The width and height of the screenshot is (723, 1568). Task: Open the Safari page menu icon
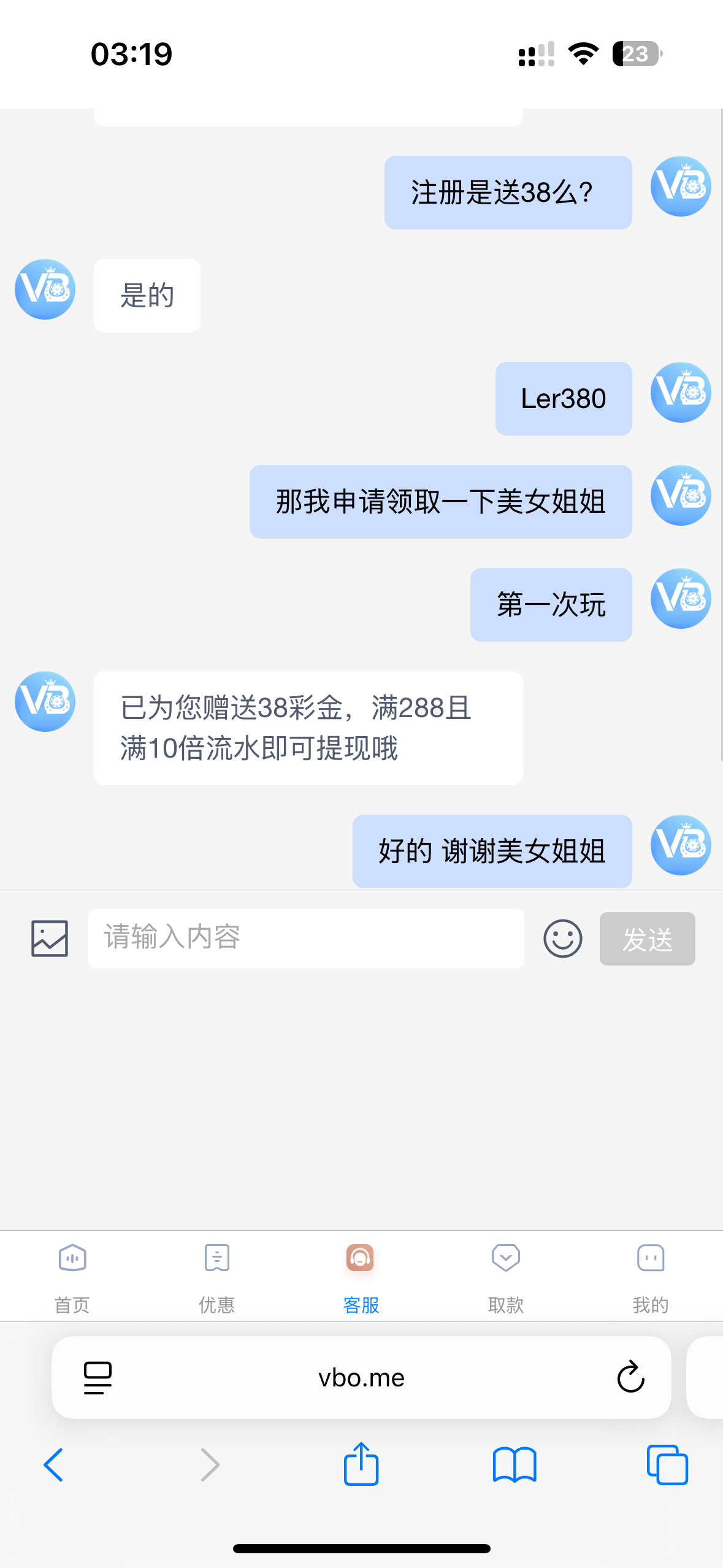pos(98,1378)
